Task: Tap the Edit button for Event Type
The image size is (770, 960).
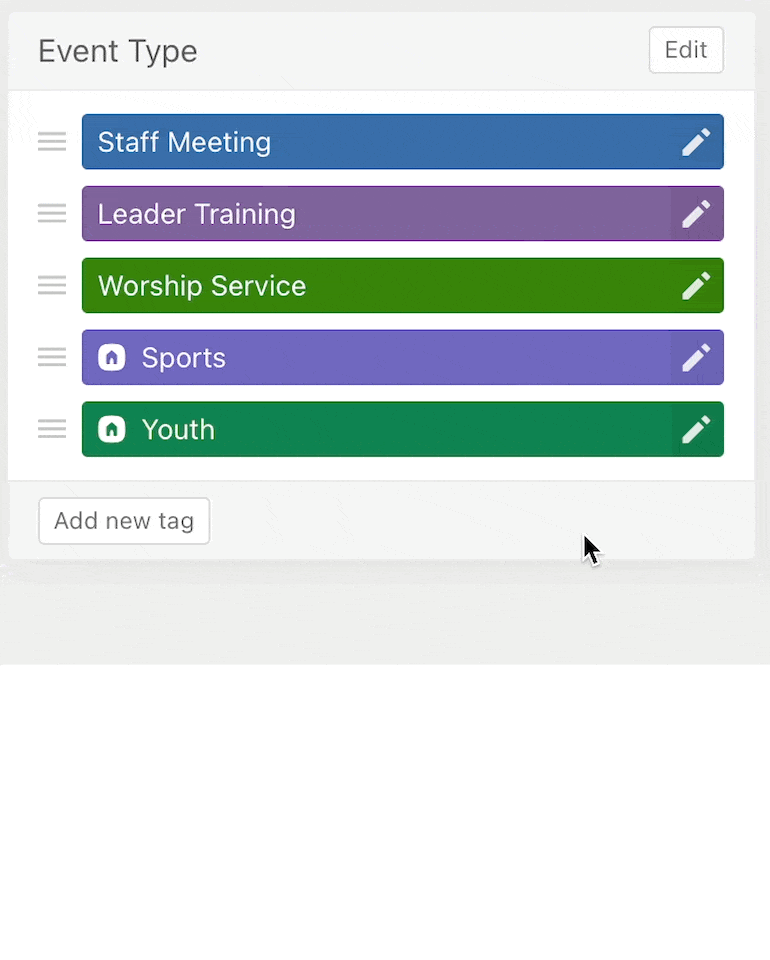Action: (686, 50)
